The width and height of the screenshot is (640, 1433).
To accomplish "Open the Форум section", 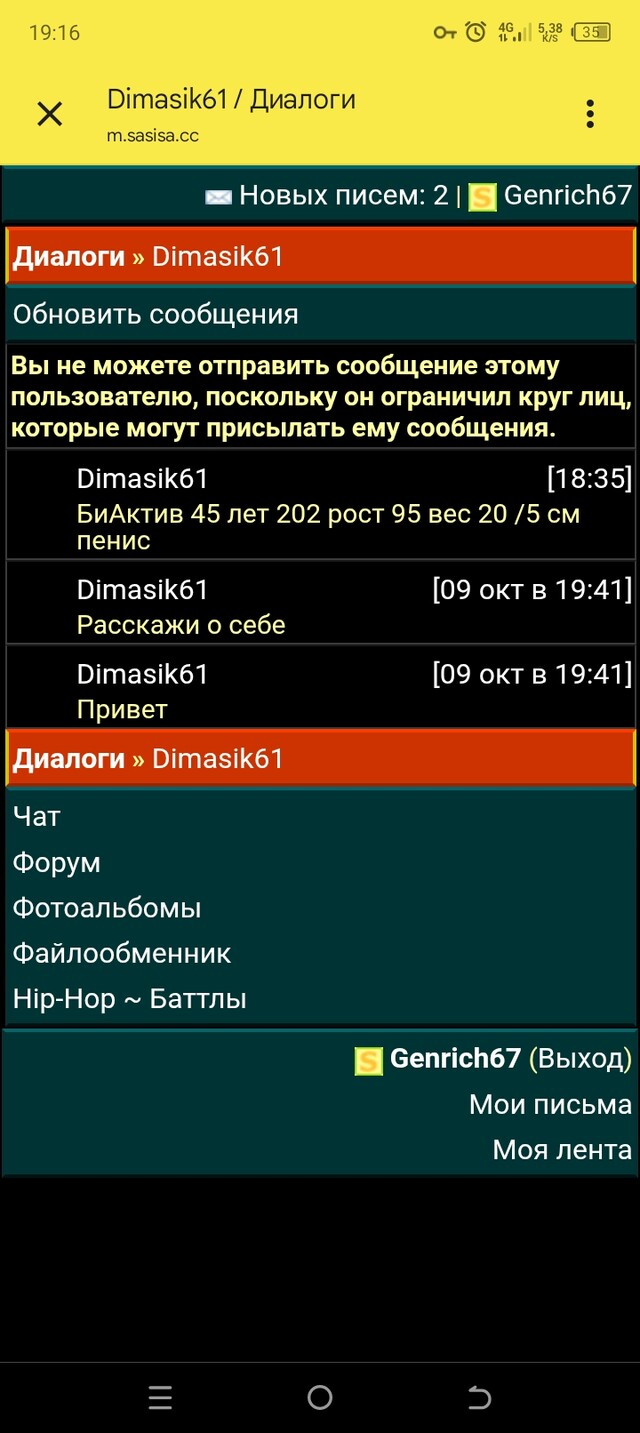I will 57,863.
